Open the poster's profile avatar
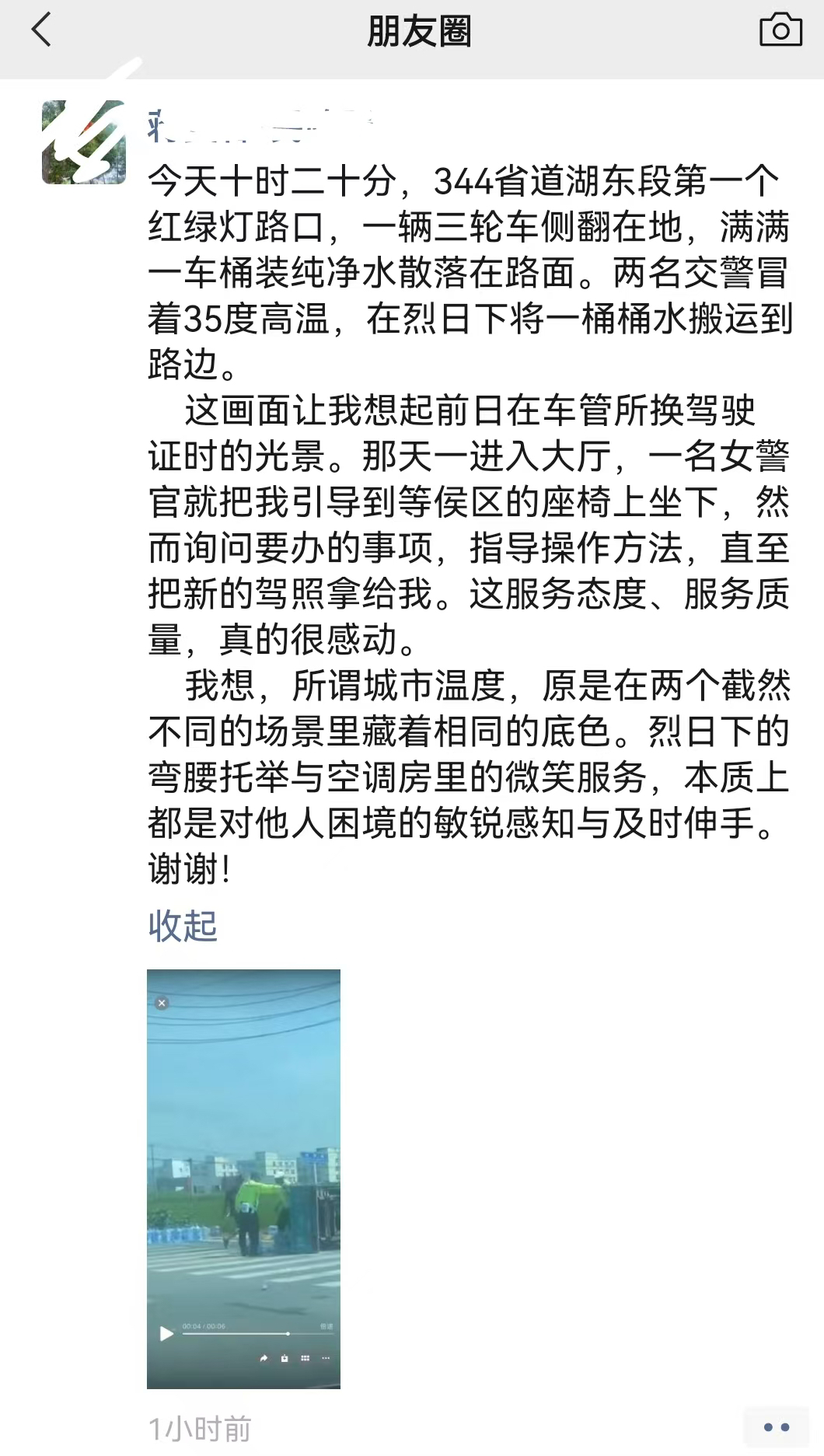This screenshot has width=824, height=1456. coord(84,142)
